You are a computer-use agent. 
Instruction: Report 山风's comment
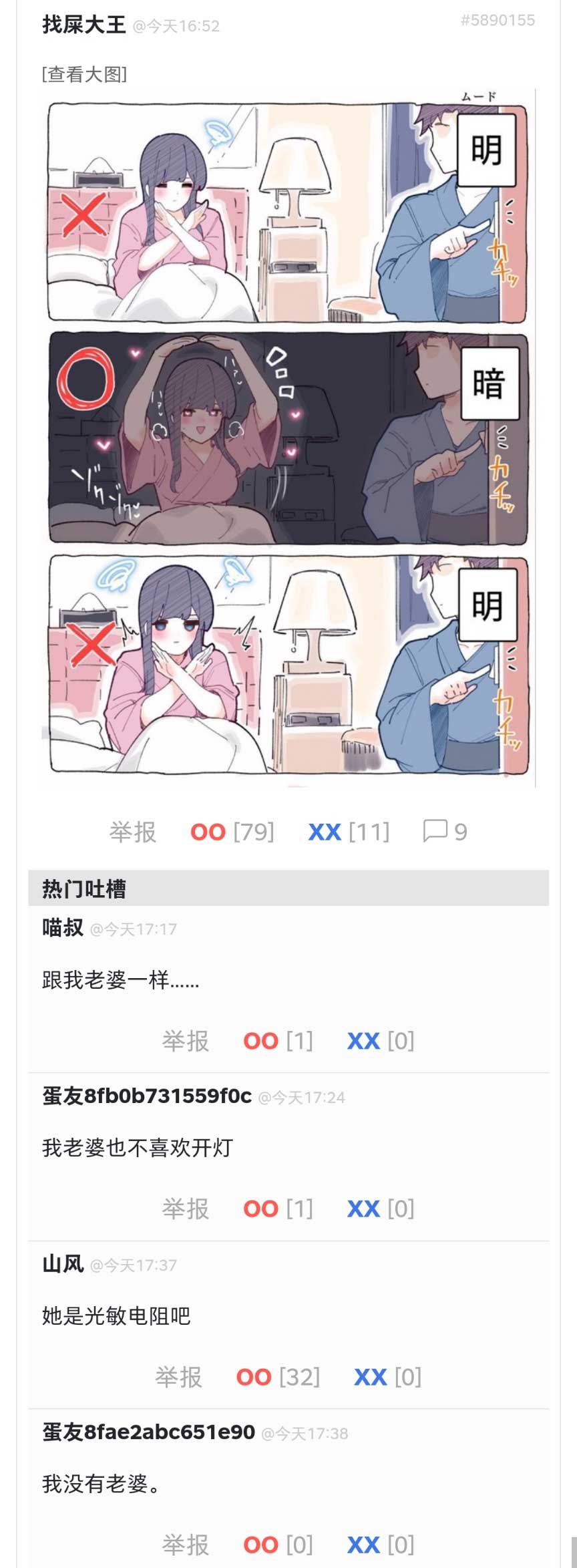178,1377
